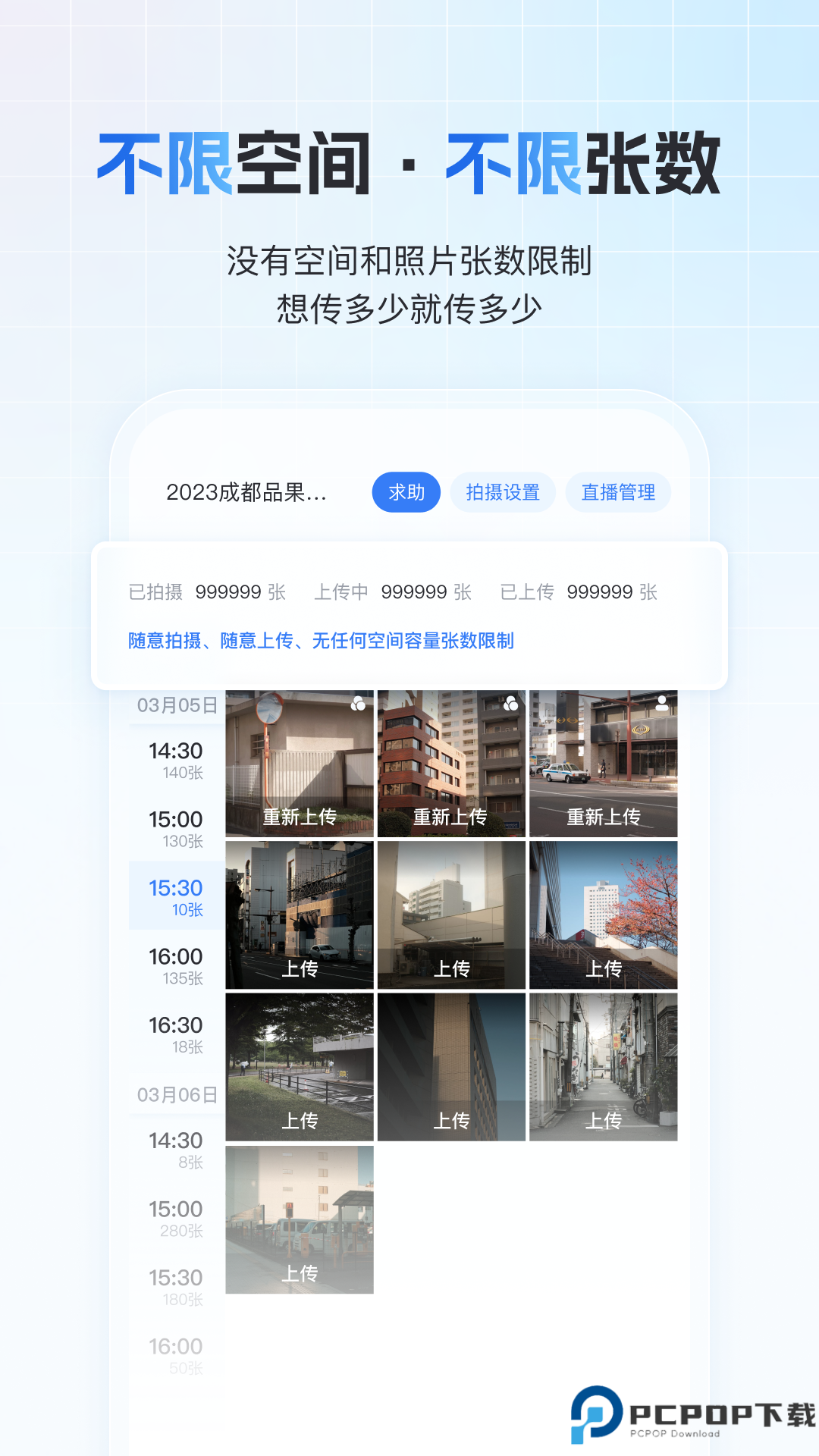Click the multi-photo icon on the mirror street thumbnail
This screenshot has width=819, height=1456.
tap(358, 703)
